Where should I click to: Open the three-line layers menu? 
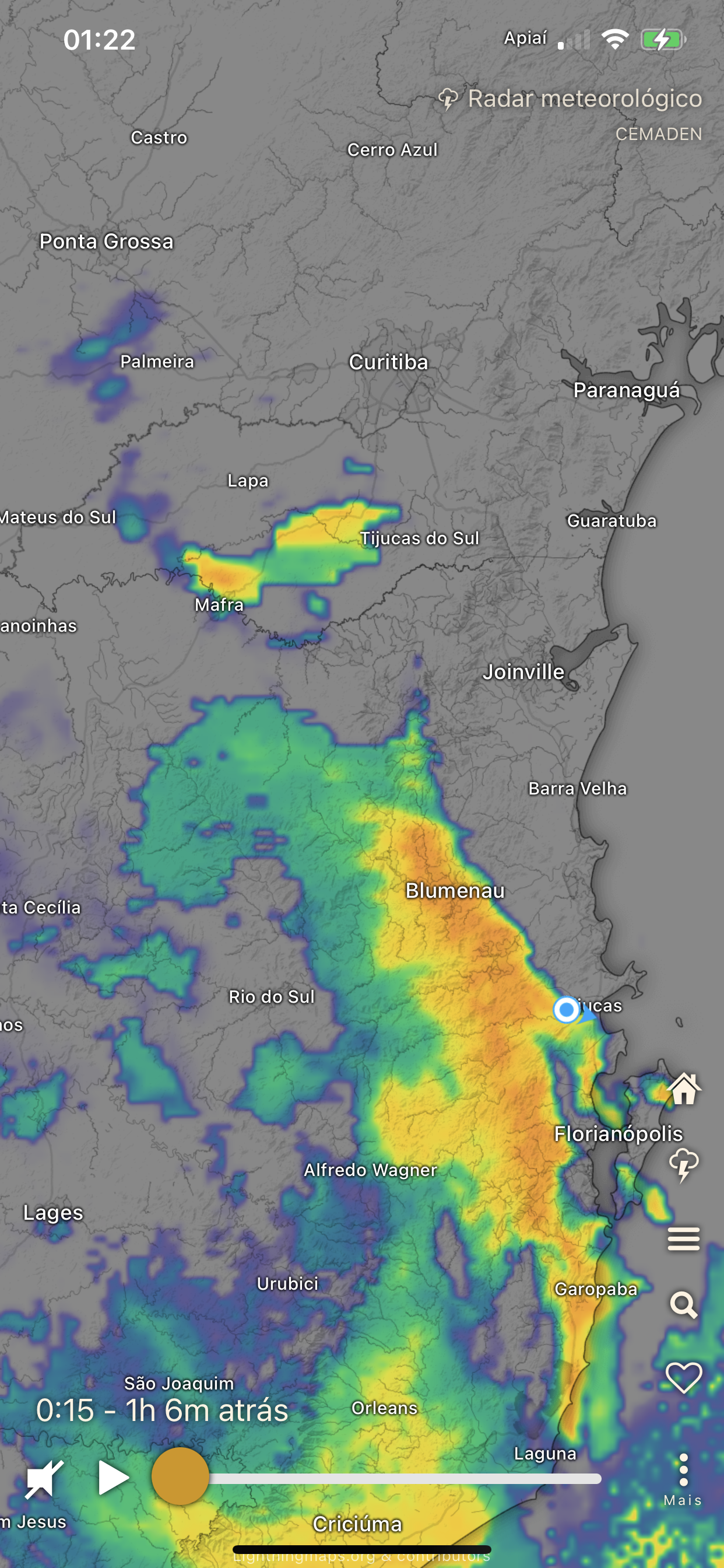684,1238
